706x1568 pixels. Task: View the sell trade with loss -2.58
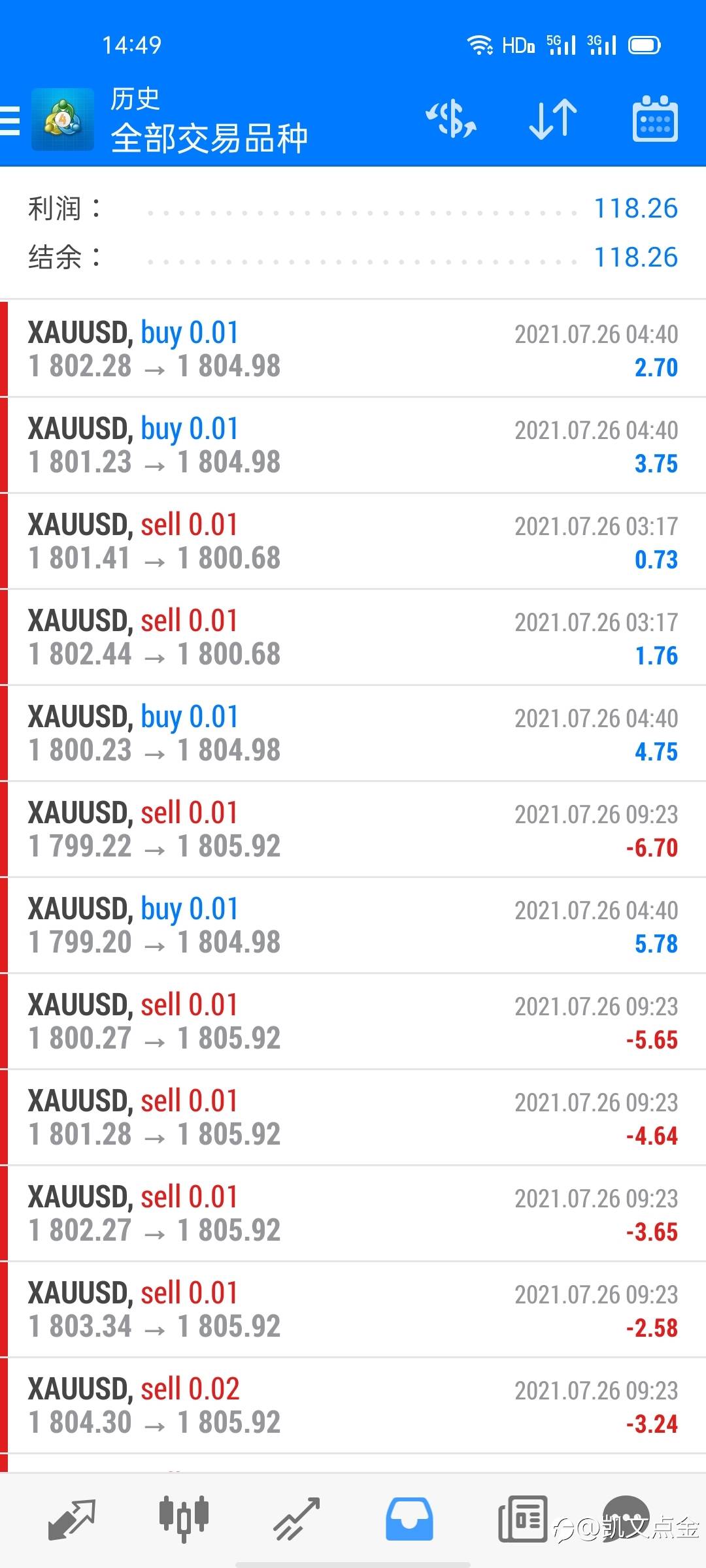353,1309
